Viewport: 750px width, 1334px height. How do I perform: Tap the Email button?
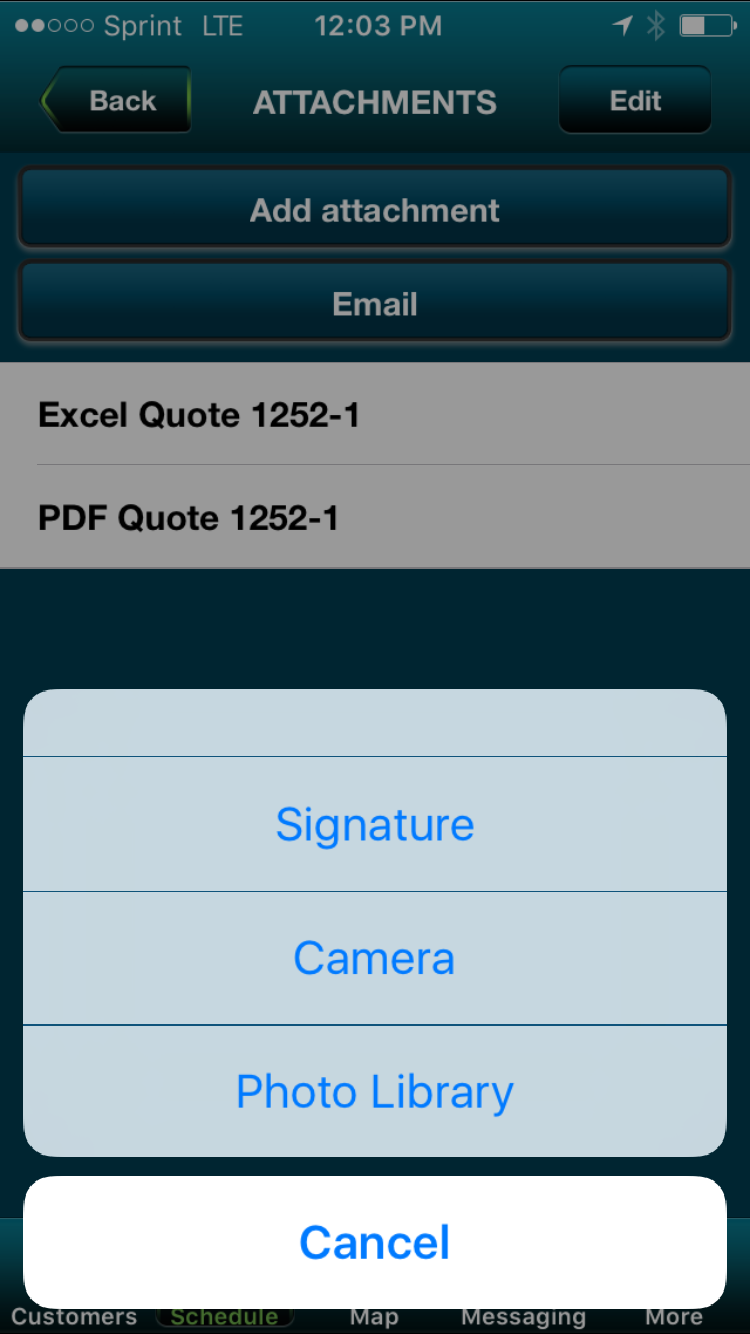[374, 304]
